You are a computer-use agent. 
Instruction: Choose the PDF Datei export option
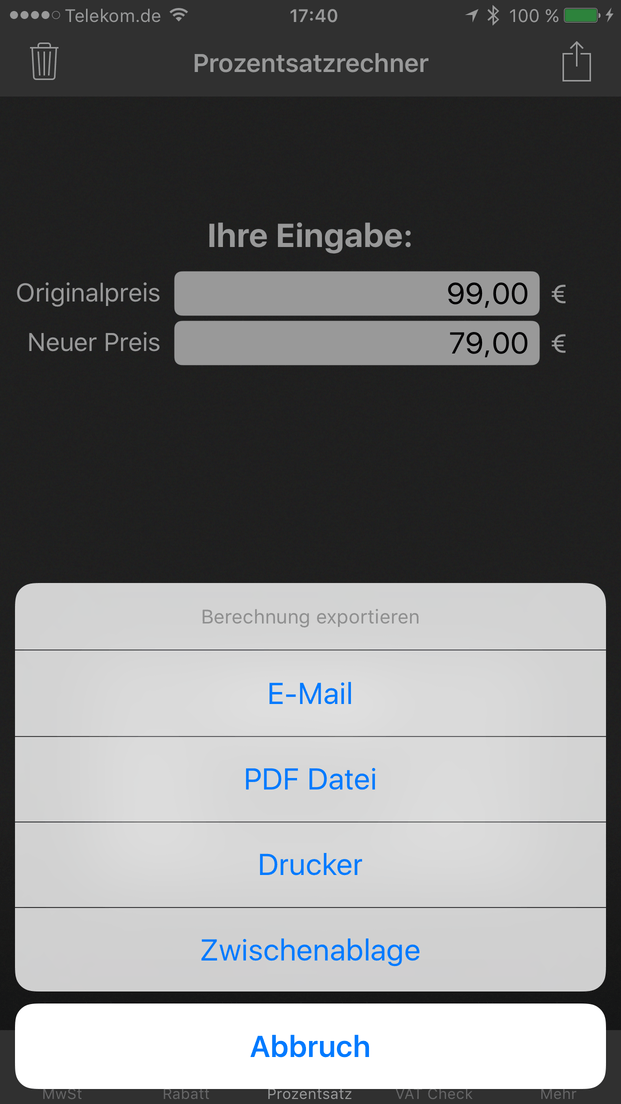pos(310,779)
